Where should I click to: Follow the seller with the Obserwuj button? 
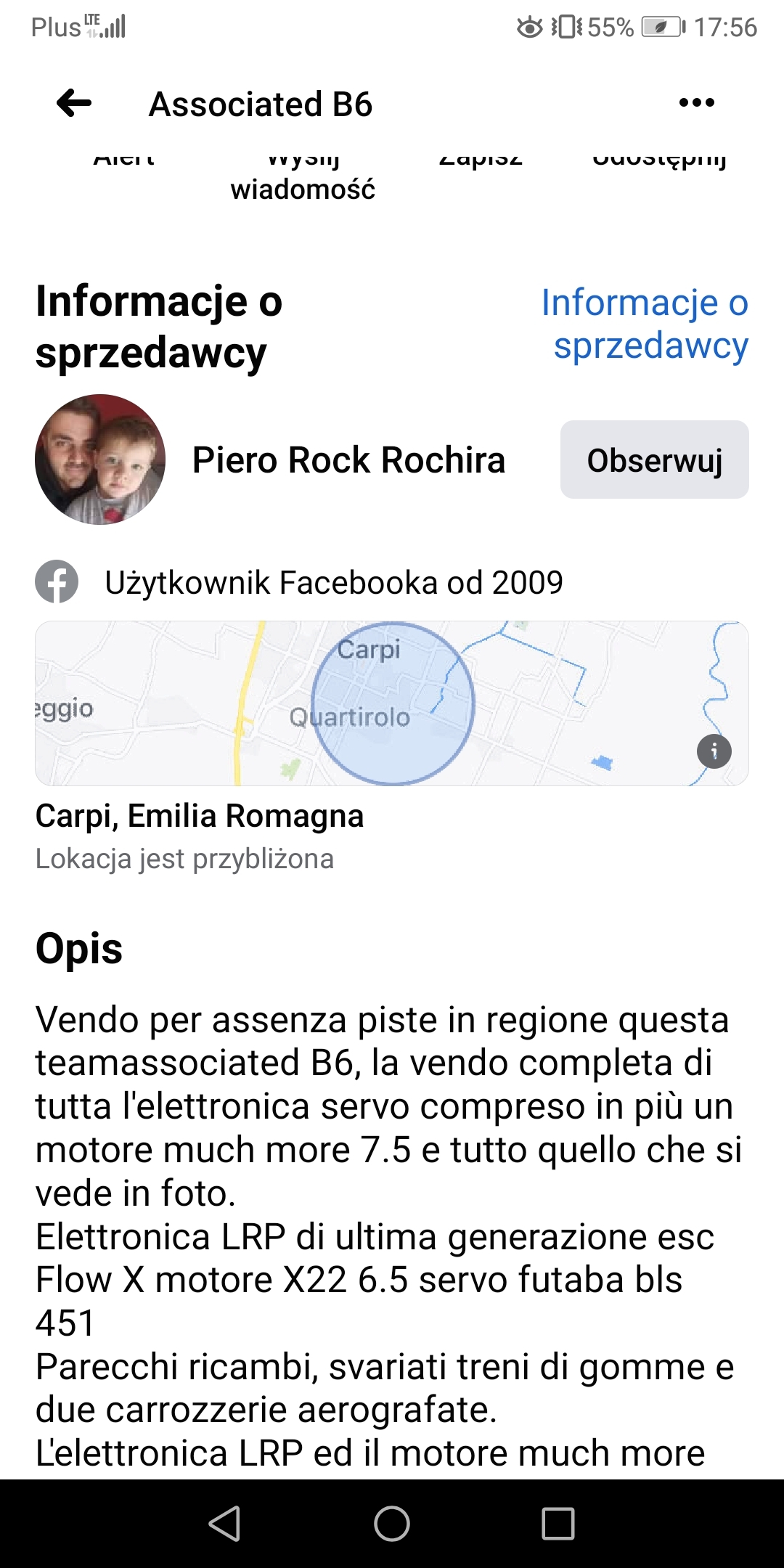pos(655,460)
